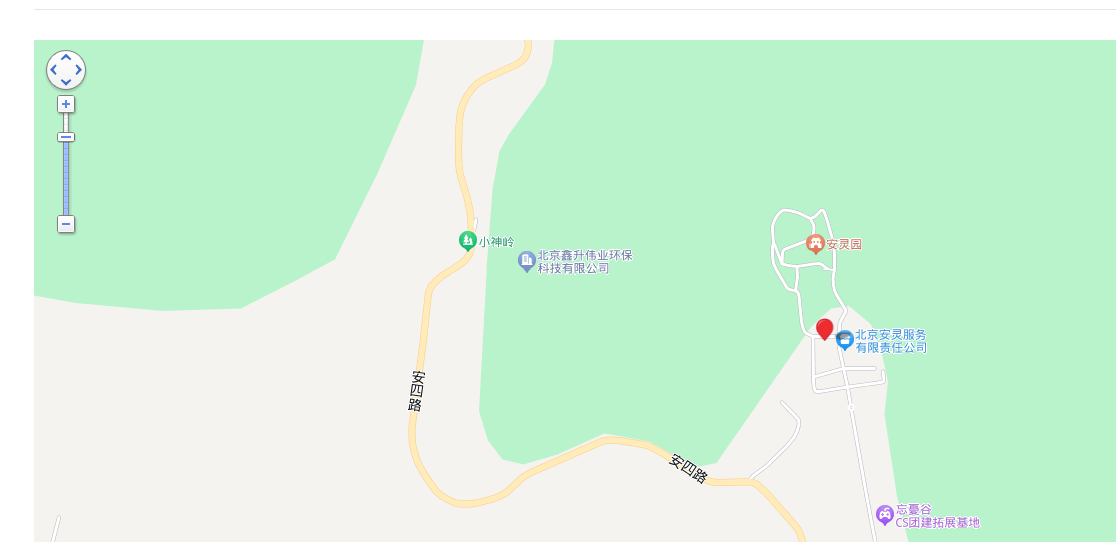Tap the red location pin
This screenshot has height=542, width=1116.
[825, 328]
